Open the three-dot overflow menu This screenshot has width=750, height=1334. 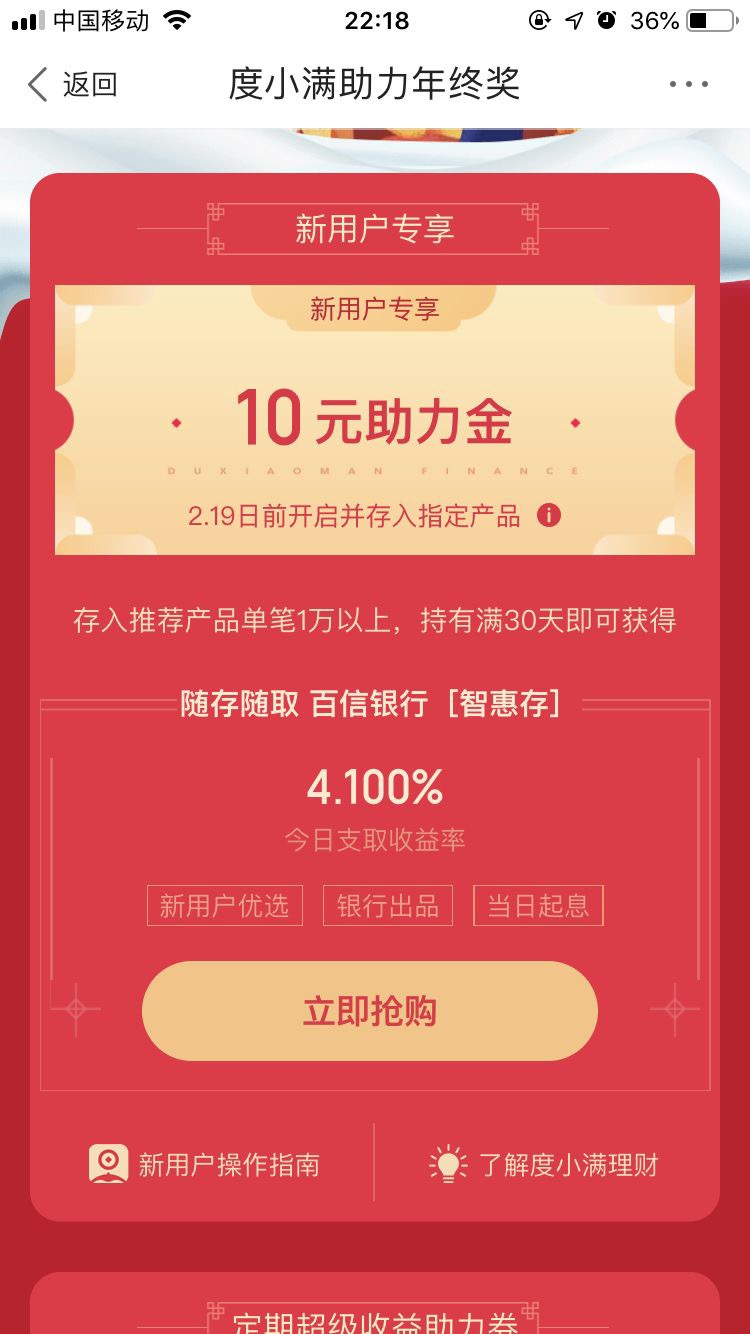point(688,85)
